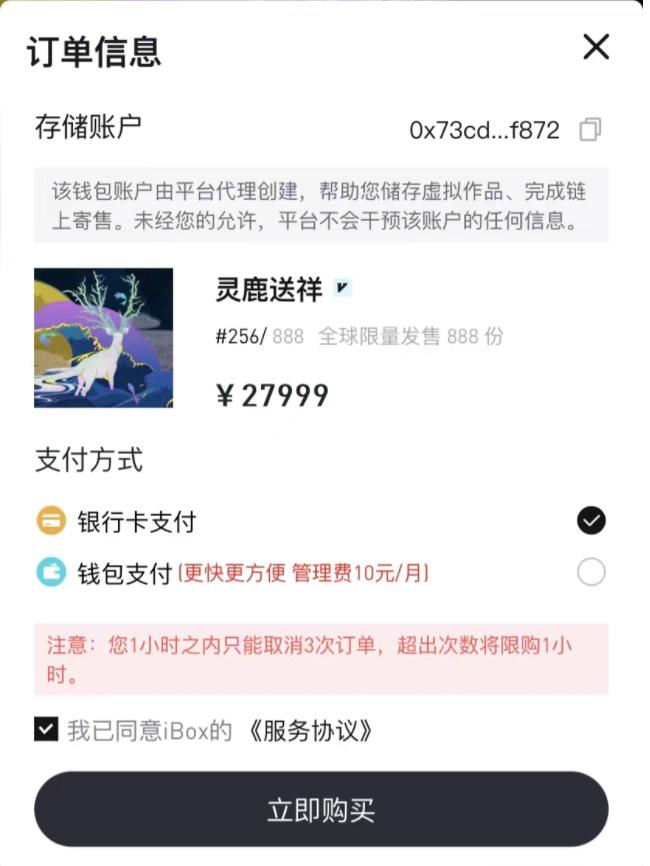
Task: Select 钱包支付 payment method
Action: (591, 573)
